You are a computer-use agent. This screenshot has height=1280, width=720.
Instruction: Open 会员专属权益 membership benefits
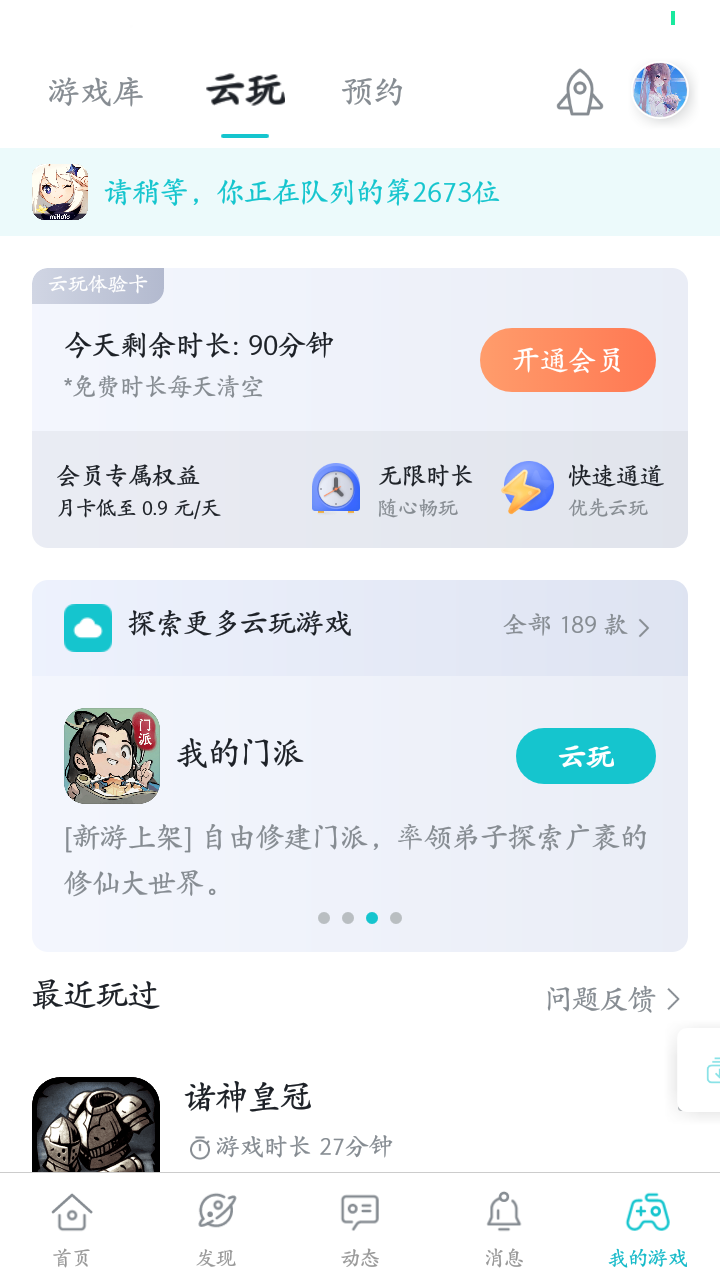click(x=138, y=490)
